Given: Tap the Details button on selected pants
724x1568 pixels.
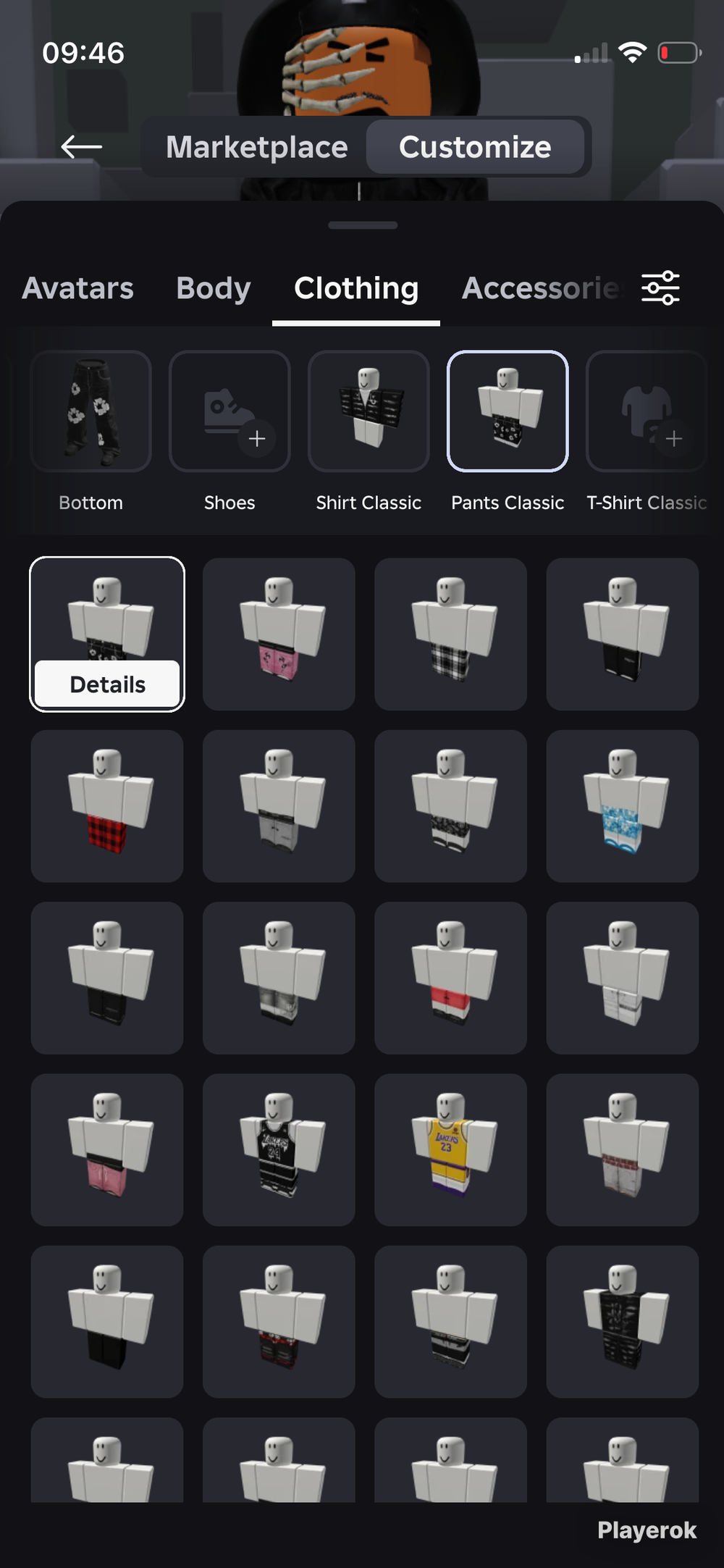Looking at the screenshot, I should [107, 684].
